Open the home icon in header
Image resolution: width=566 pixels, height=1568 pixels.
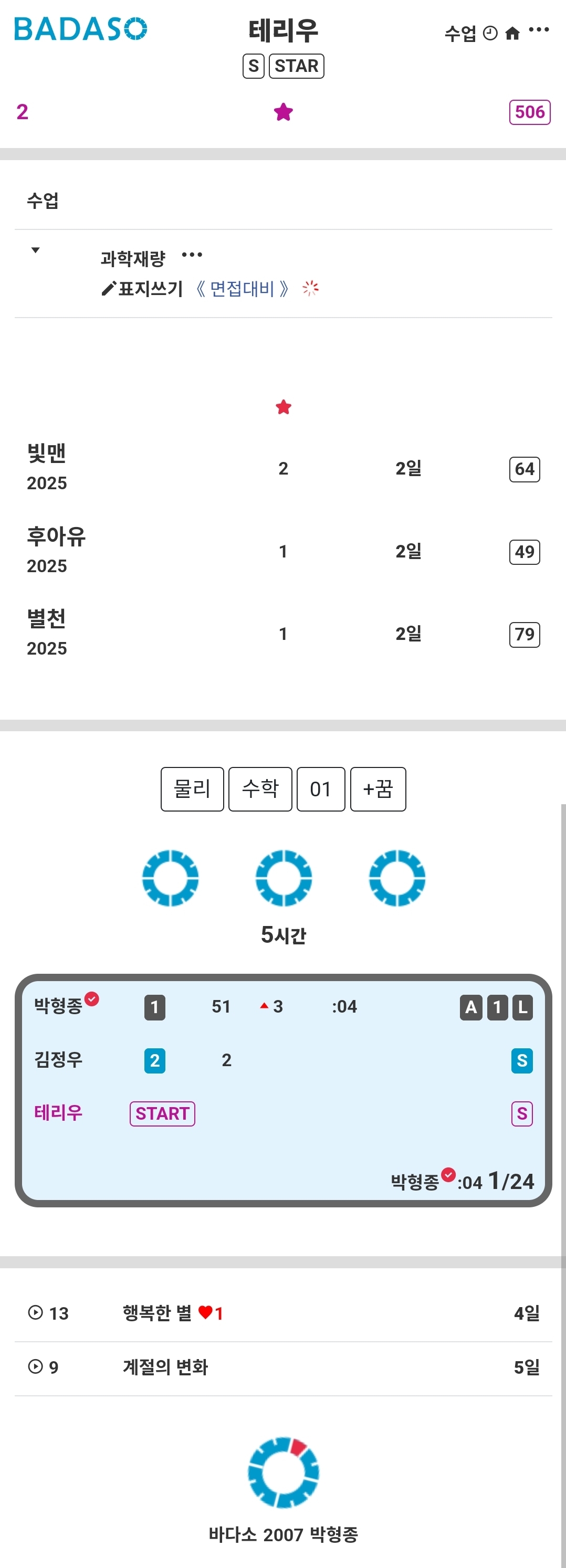(512, 34)
